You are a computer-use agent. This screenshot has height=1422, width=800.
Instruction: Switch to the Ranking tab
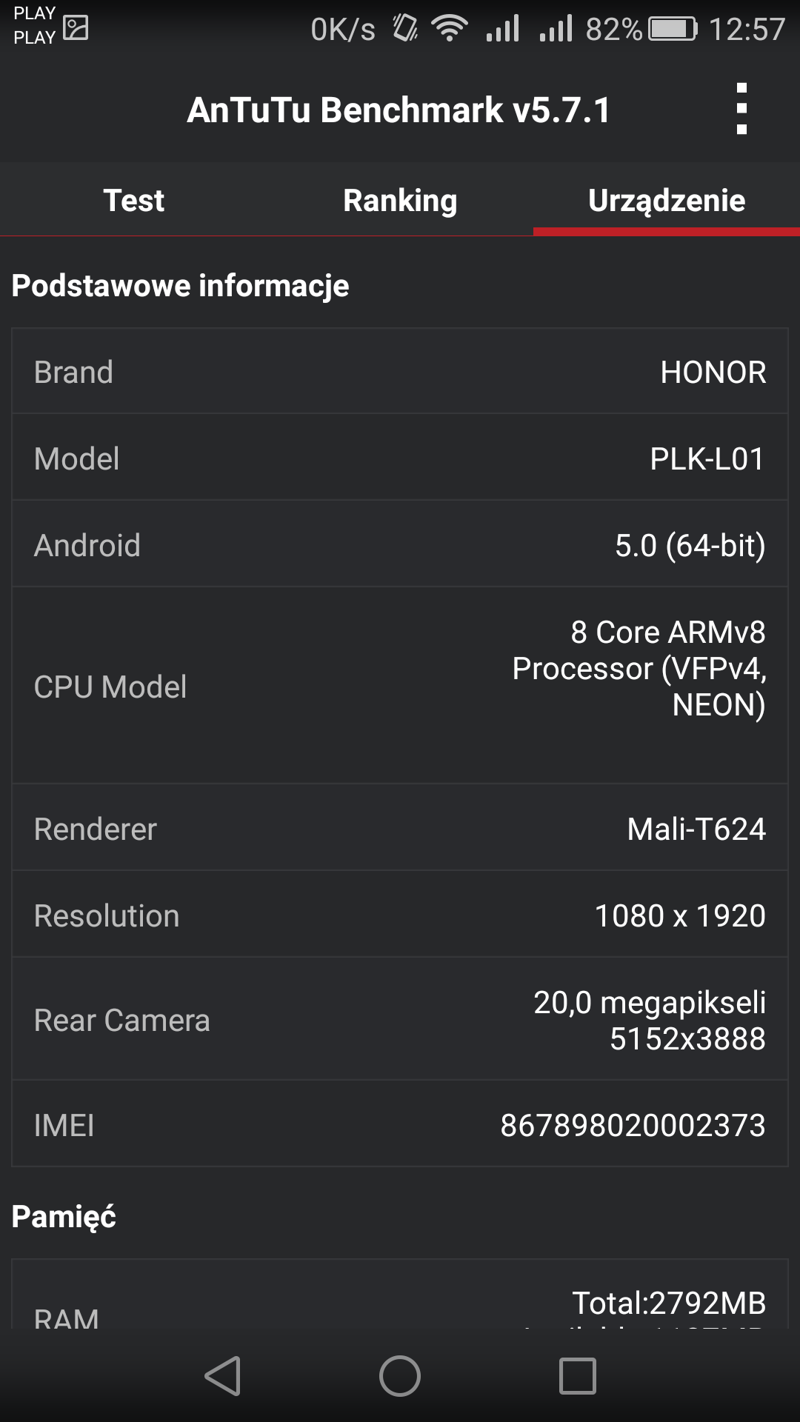pos(400,200)
